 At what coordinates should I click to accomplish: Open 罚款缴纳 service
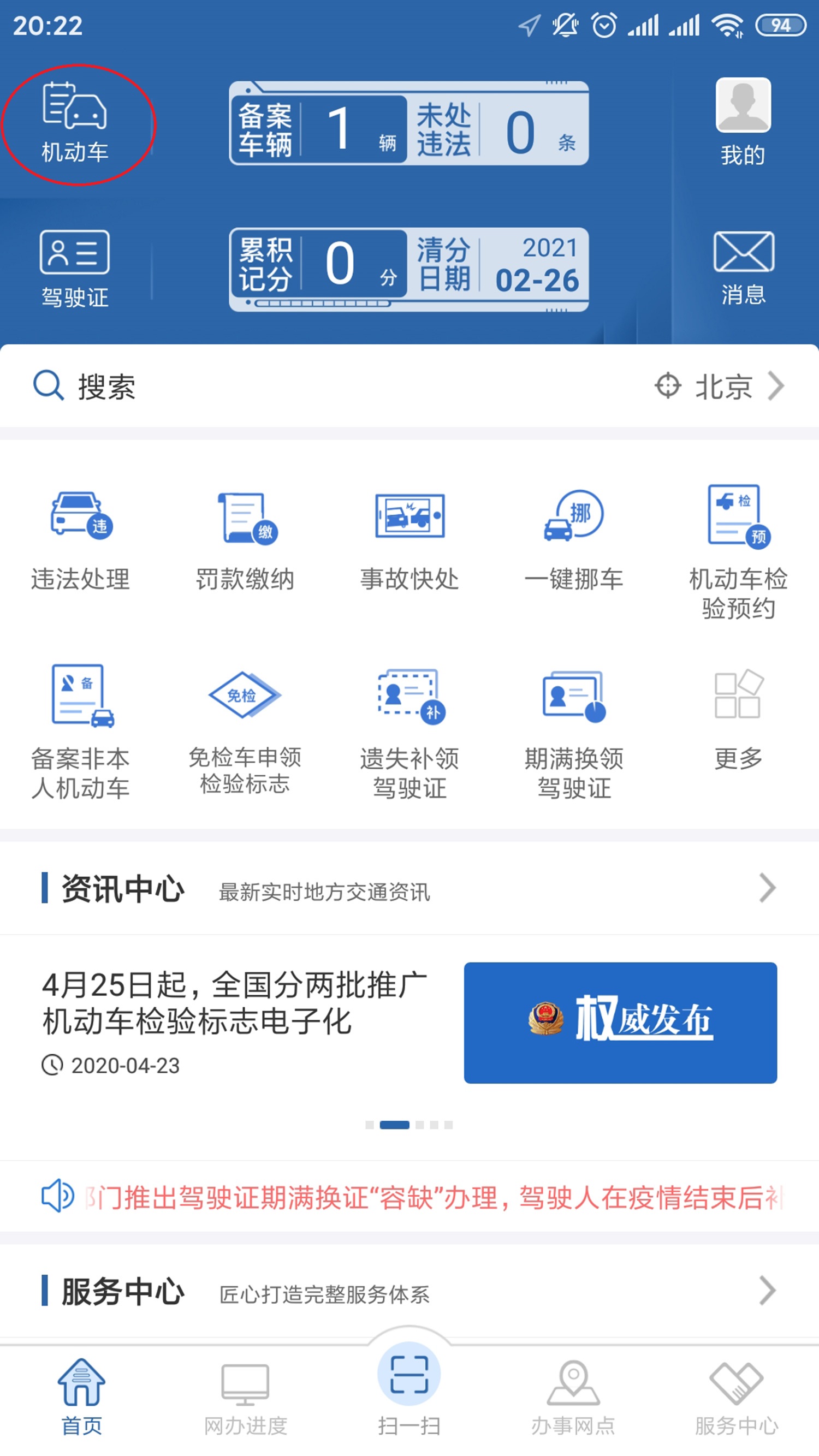245,540
